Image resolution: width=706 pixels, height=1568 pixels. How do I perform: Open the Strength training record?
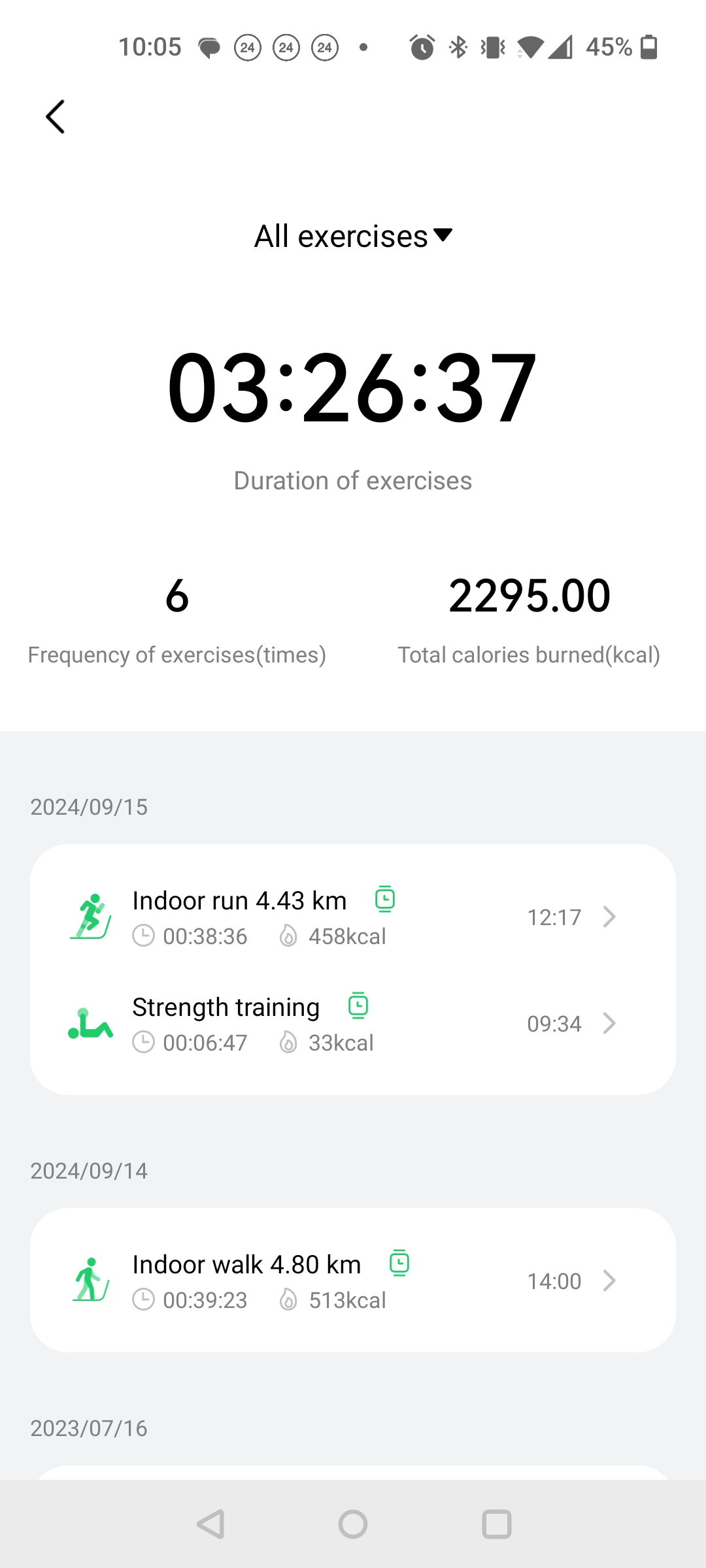coord(353,1024)
